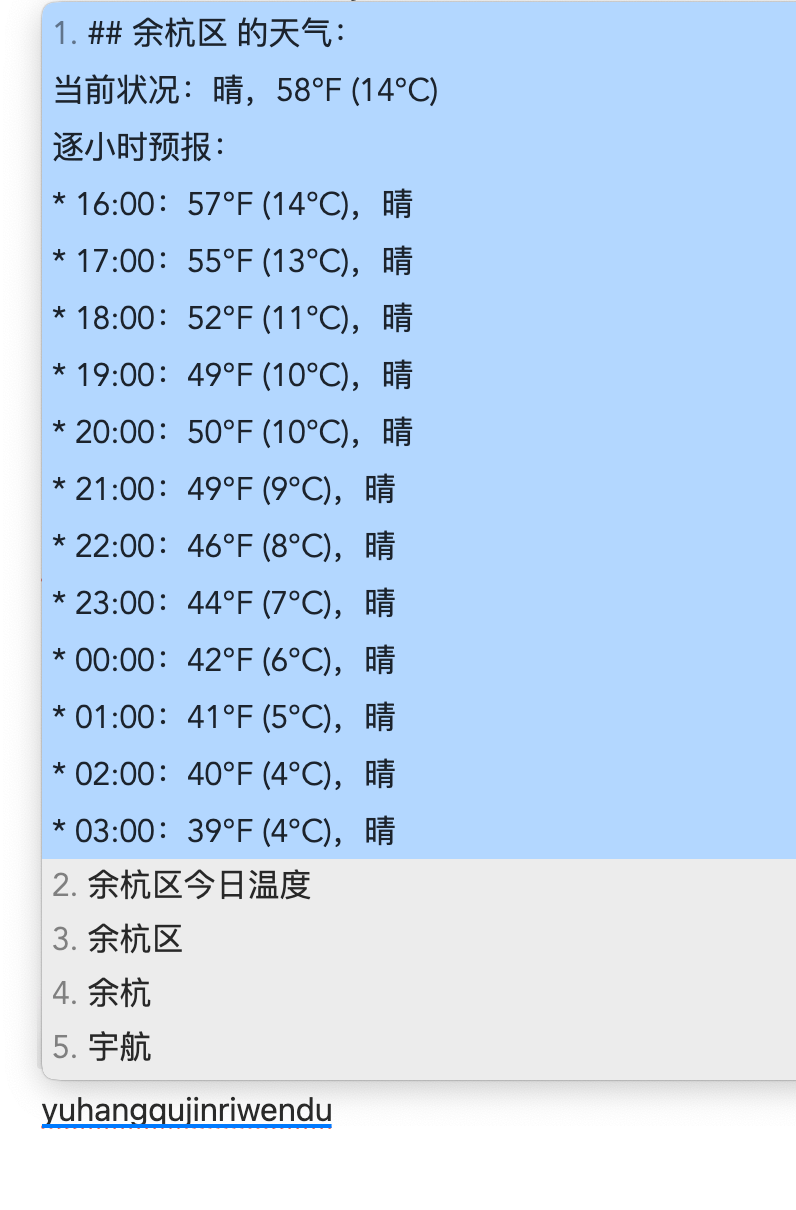Pick the candidate 余杭区
Viewport: 796px width, 1210px height.
(x=419, y=939)
